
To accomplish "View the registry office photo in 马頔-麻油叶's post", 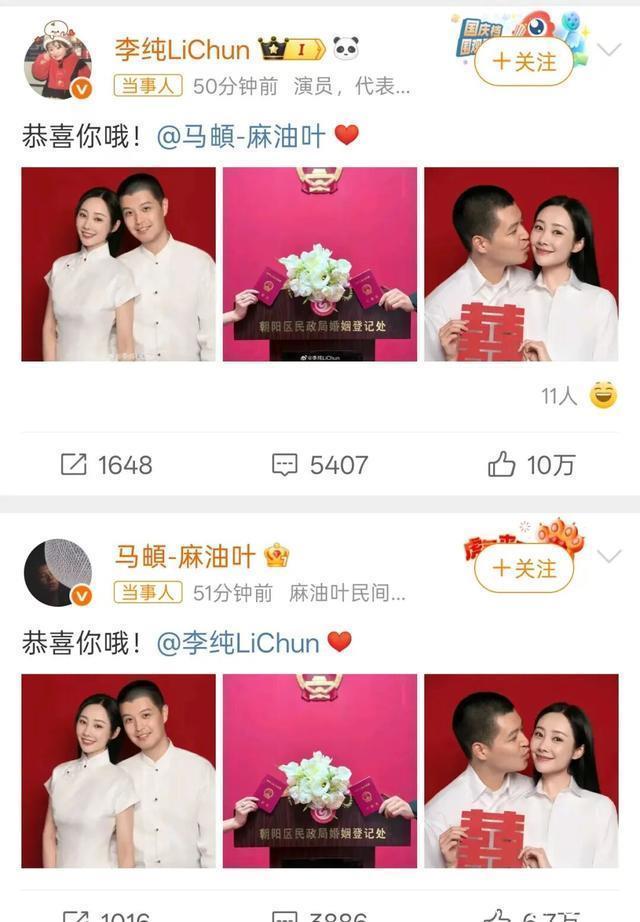I will click(320, 770).
